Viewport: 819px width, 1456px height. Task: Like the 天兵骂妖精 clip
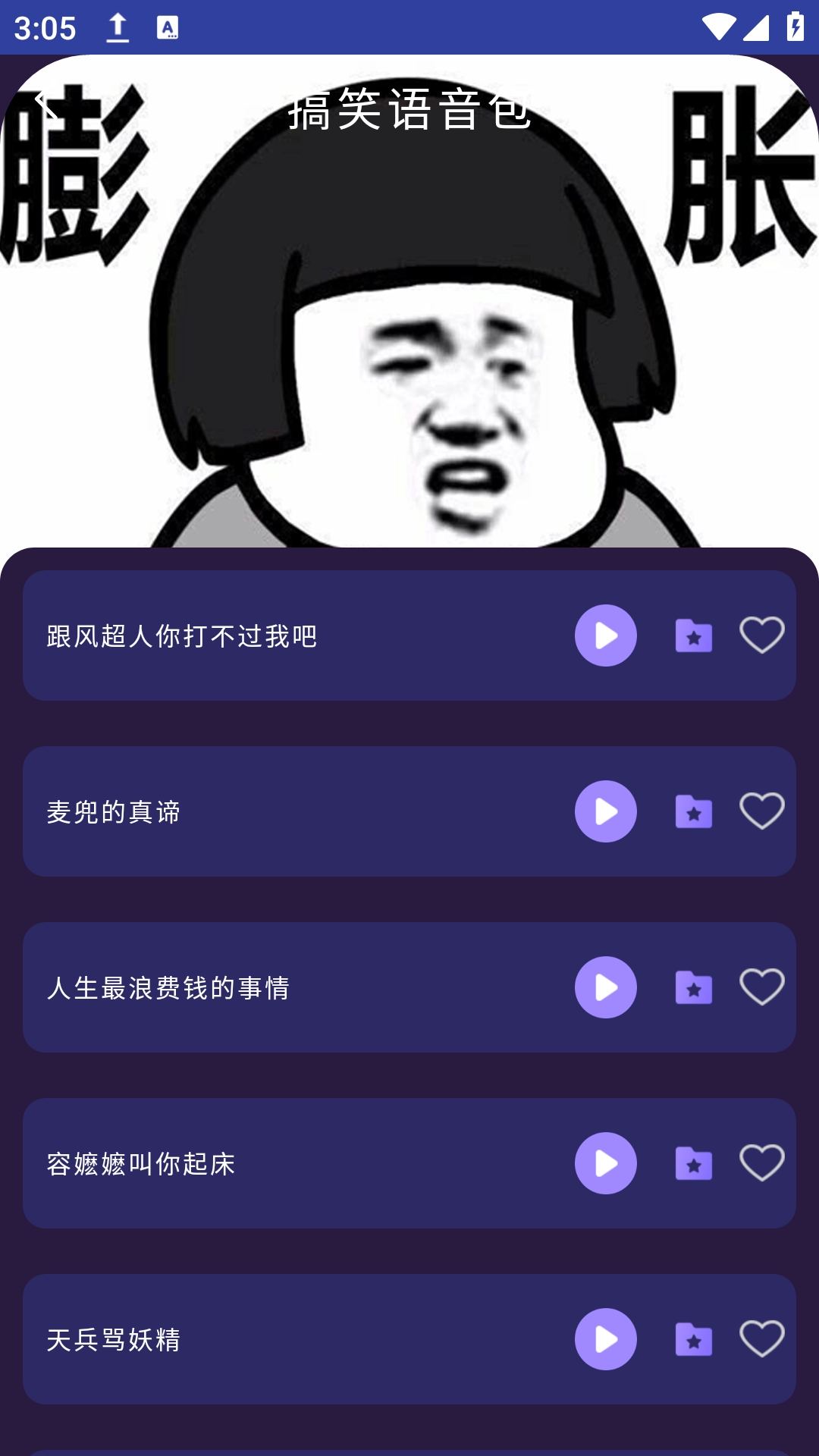[761, 1338]
